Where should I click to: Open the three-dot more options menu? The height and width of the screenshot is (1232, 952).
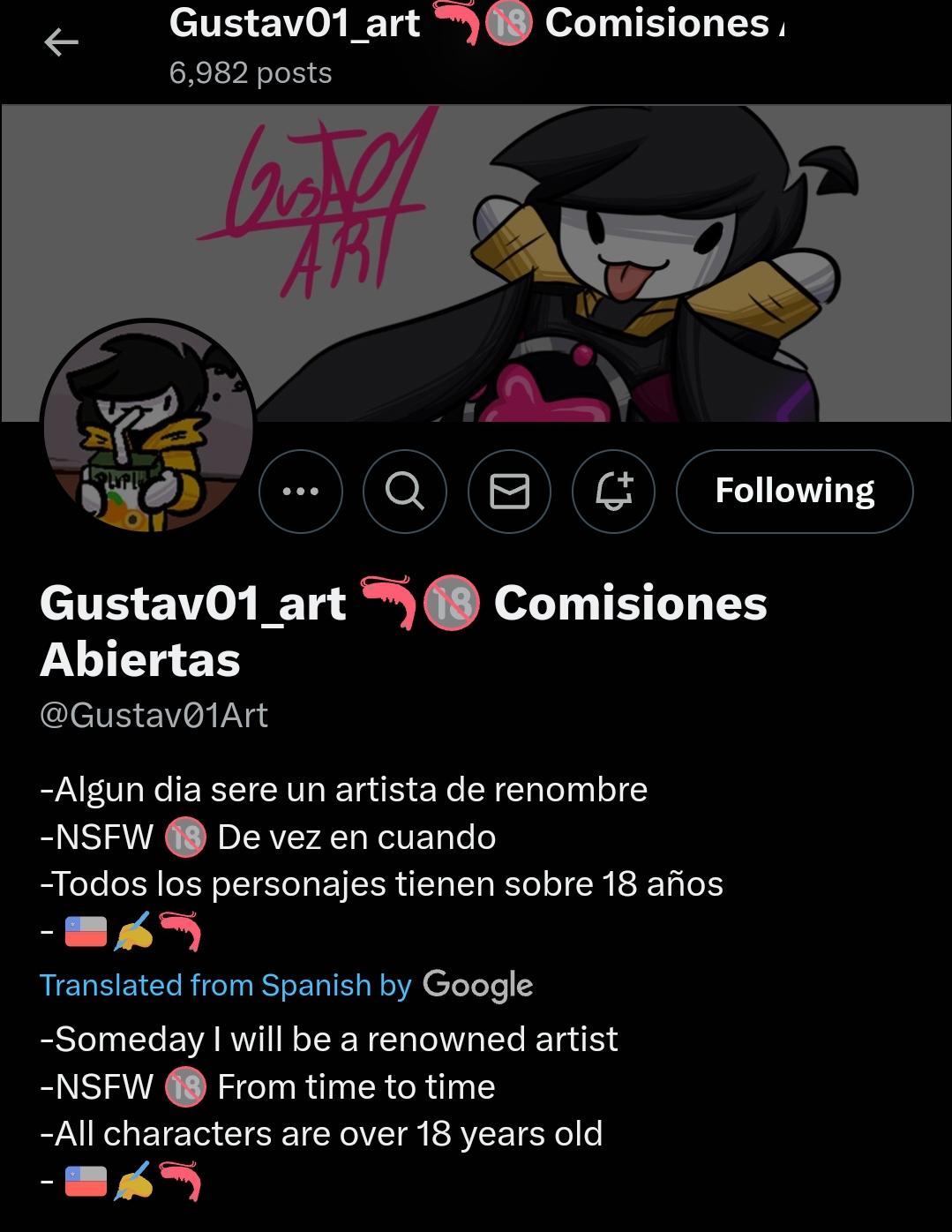pyautogui.click(x=301, y=492)
